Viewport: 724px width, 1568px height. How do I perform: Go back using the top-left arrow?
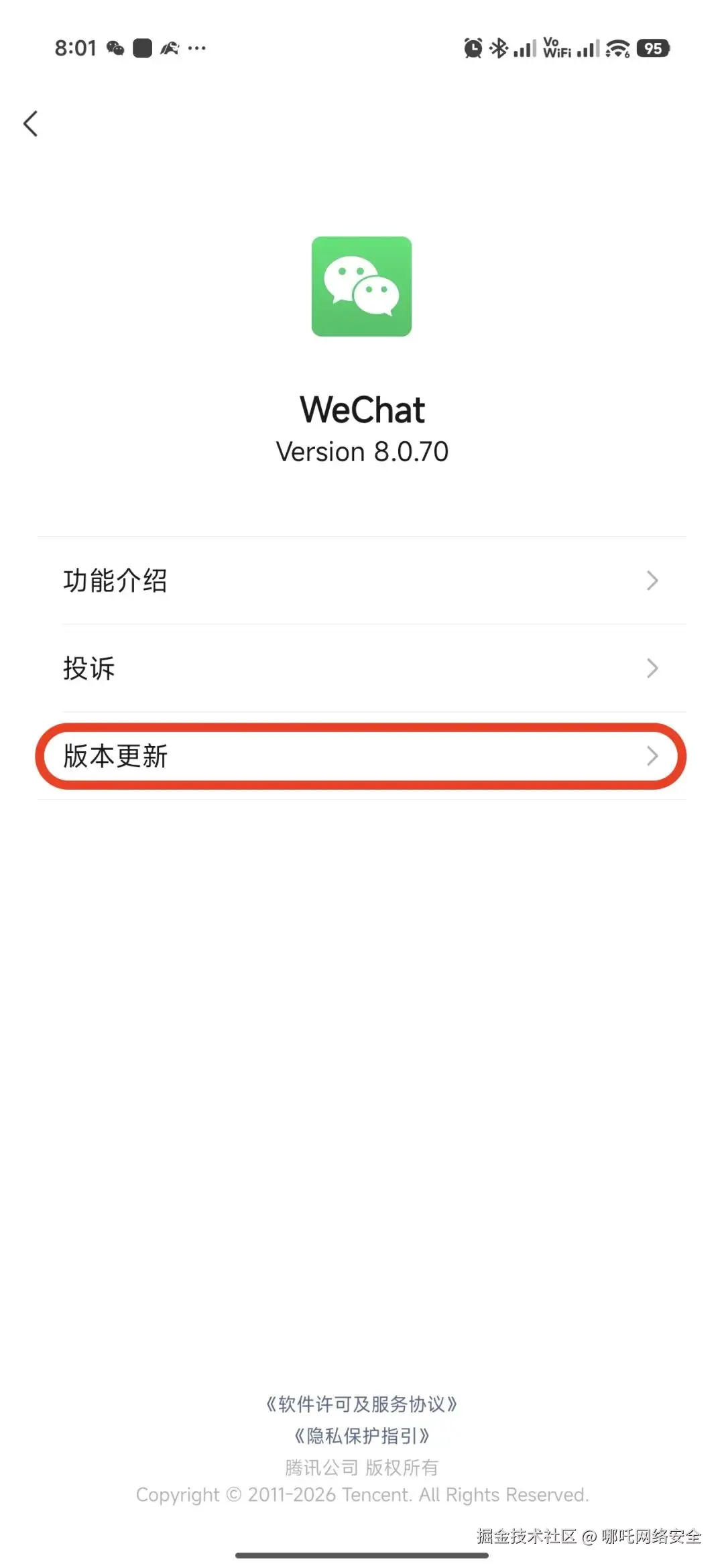[x=31, y=124]
